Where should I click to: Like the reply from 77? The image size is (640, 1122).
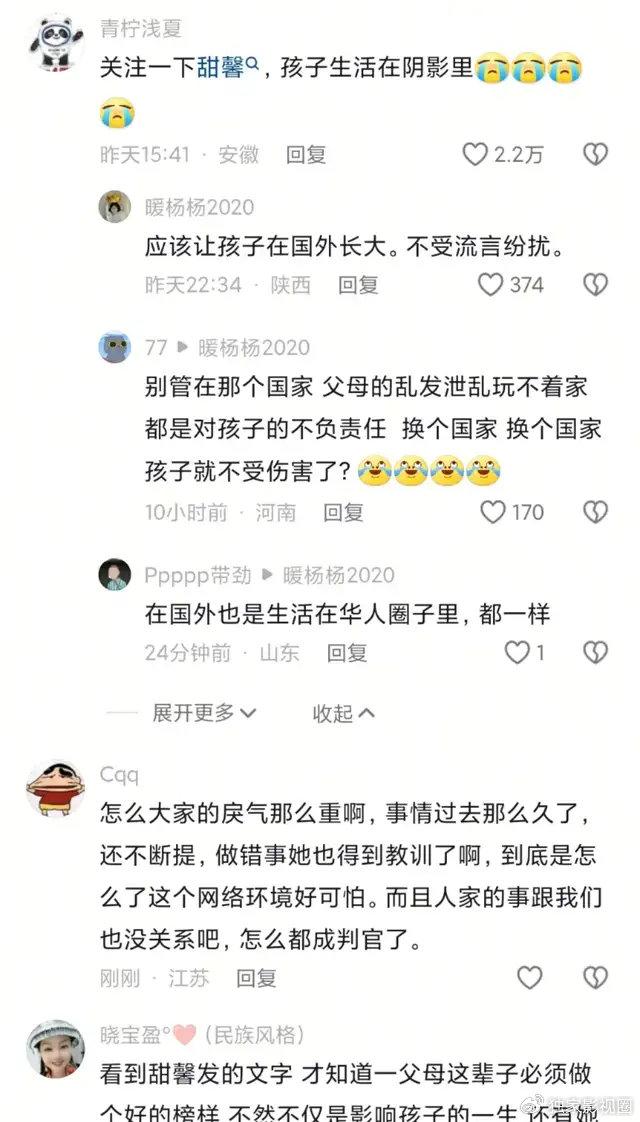click(x=493, y=512)
